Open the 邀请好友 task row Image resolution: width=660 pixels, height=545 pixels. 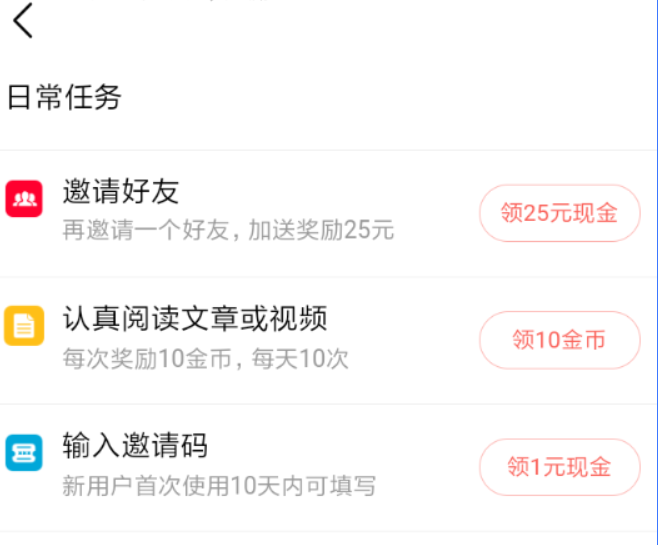click(x=228, y=212)
